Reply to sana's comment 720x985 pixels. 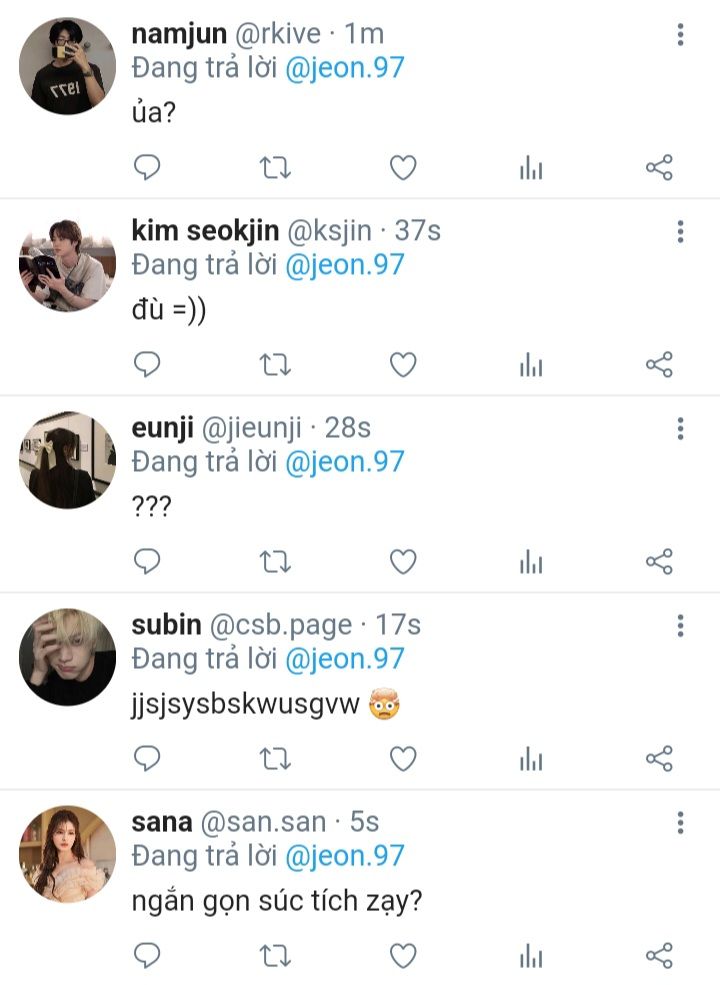147,956
